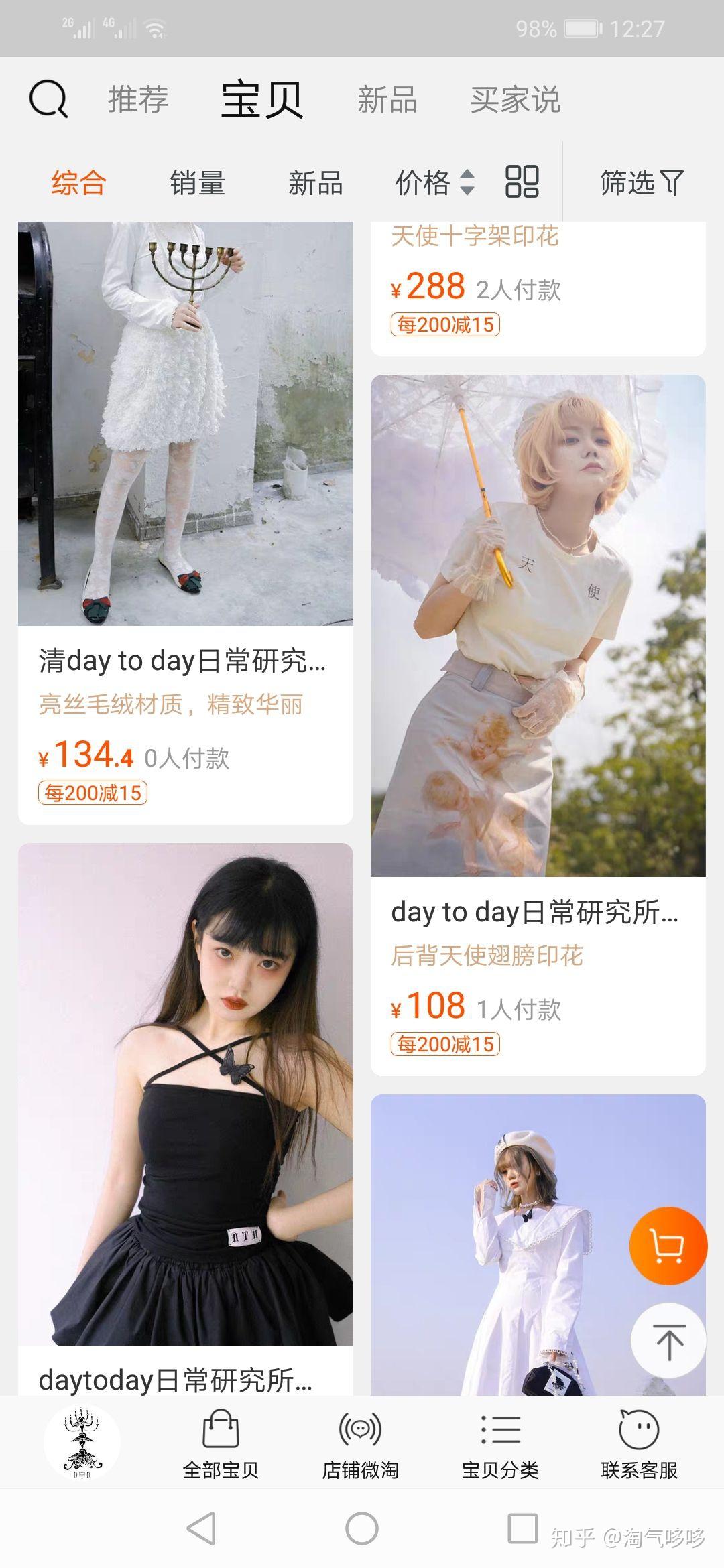Contact customer service via 联系客服
Image resolution: width=724 pixels, height=1568 pixels.
639,1444
